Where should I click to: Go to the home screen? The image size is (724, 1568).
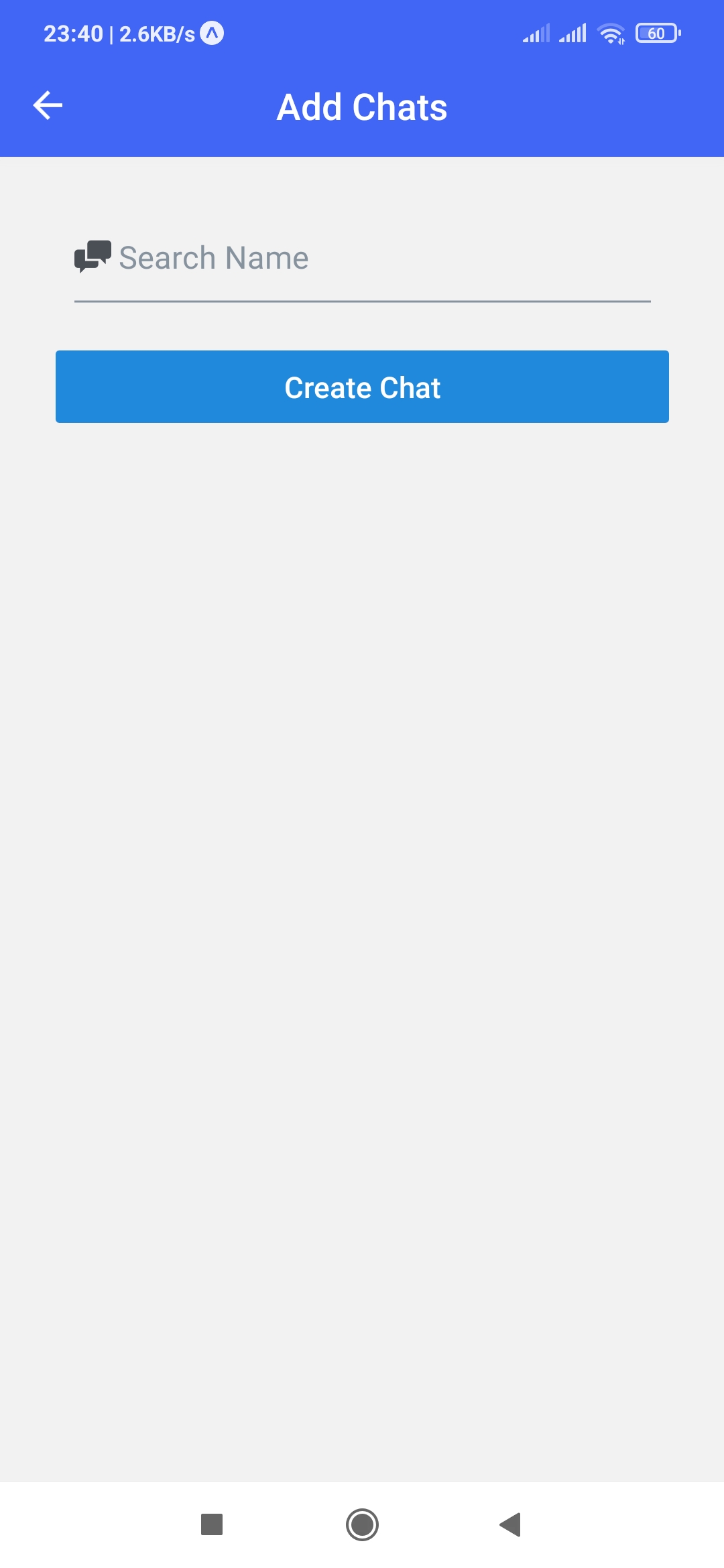click(x=362, y=1524)
